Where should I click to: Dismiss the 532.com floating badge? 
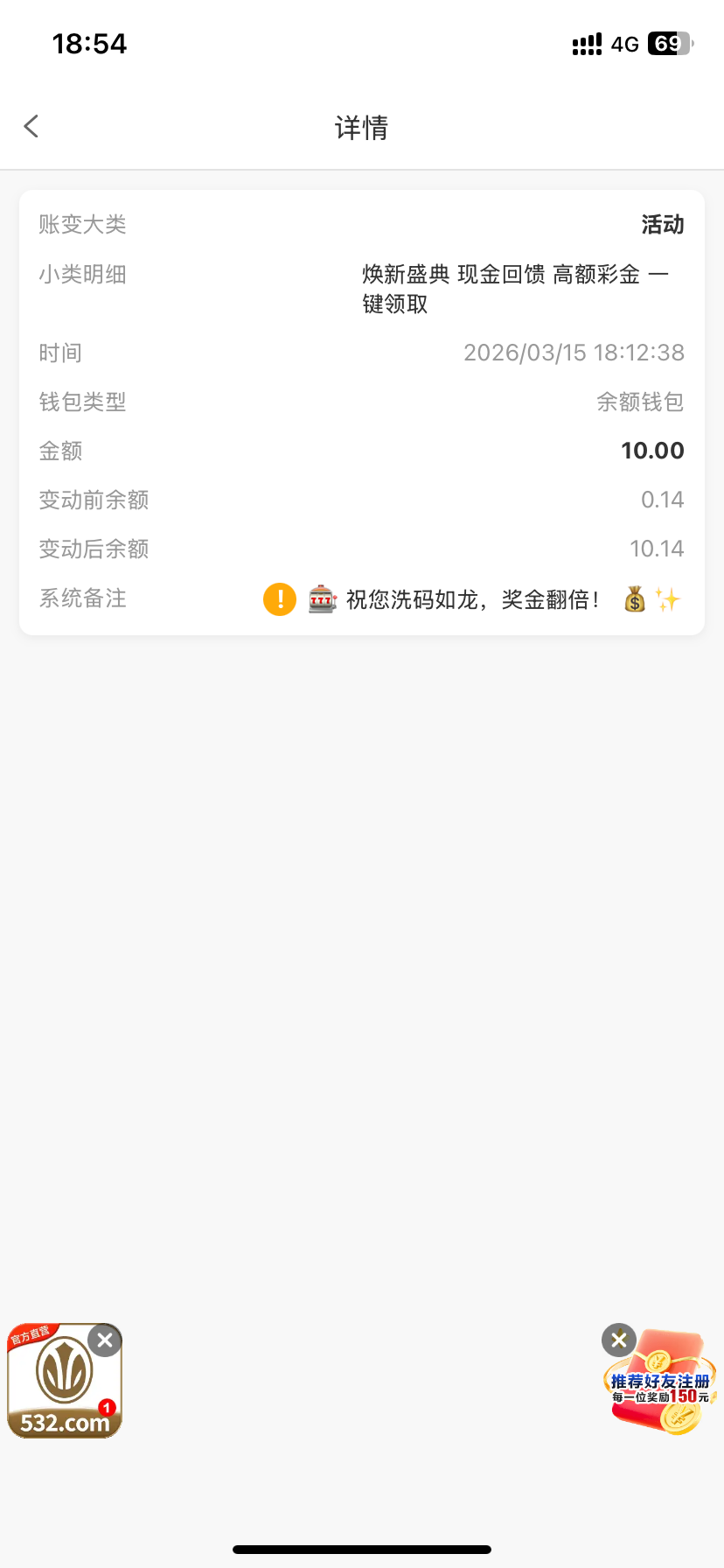105,1340
